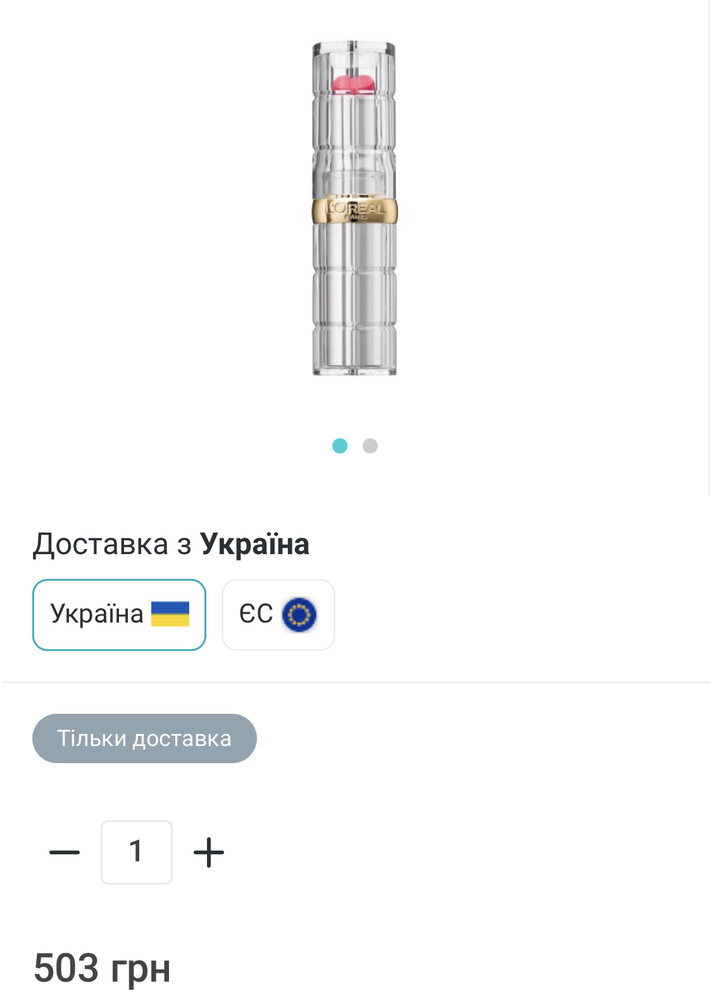Increase quantity with the plus button
The width and height of the screenshot is (712, 1000).
click(x=208, y=852)
